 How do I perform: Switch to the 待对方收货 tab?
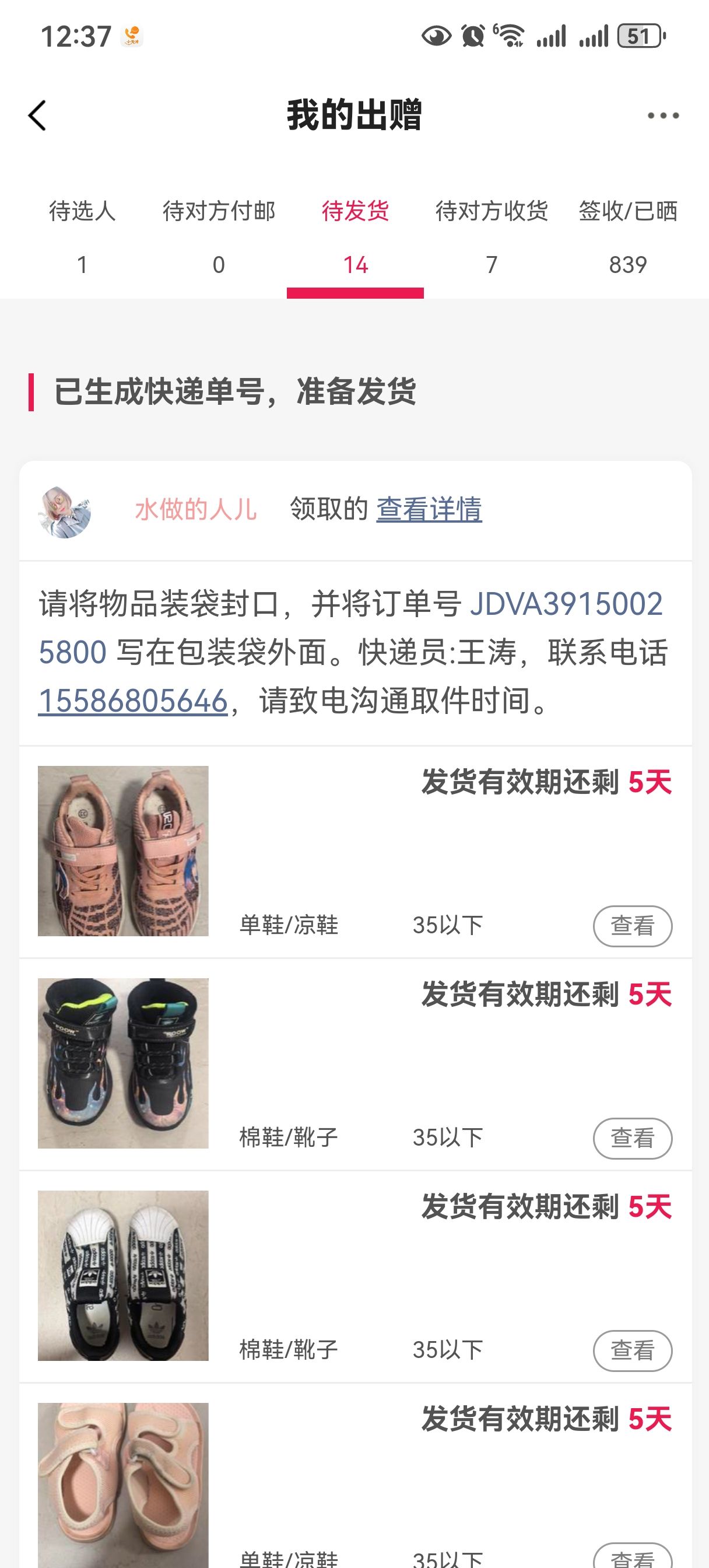(492, 237)
